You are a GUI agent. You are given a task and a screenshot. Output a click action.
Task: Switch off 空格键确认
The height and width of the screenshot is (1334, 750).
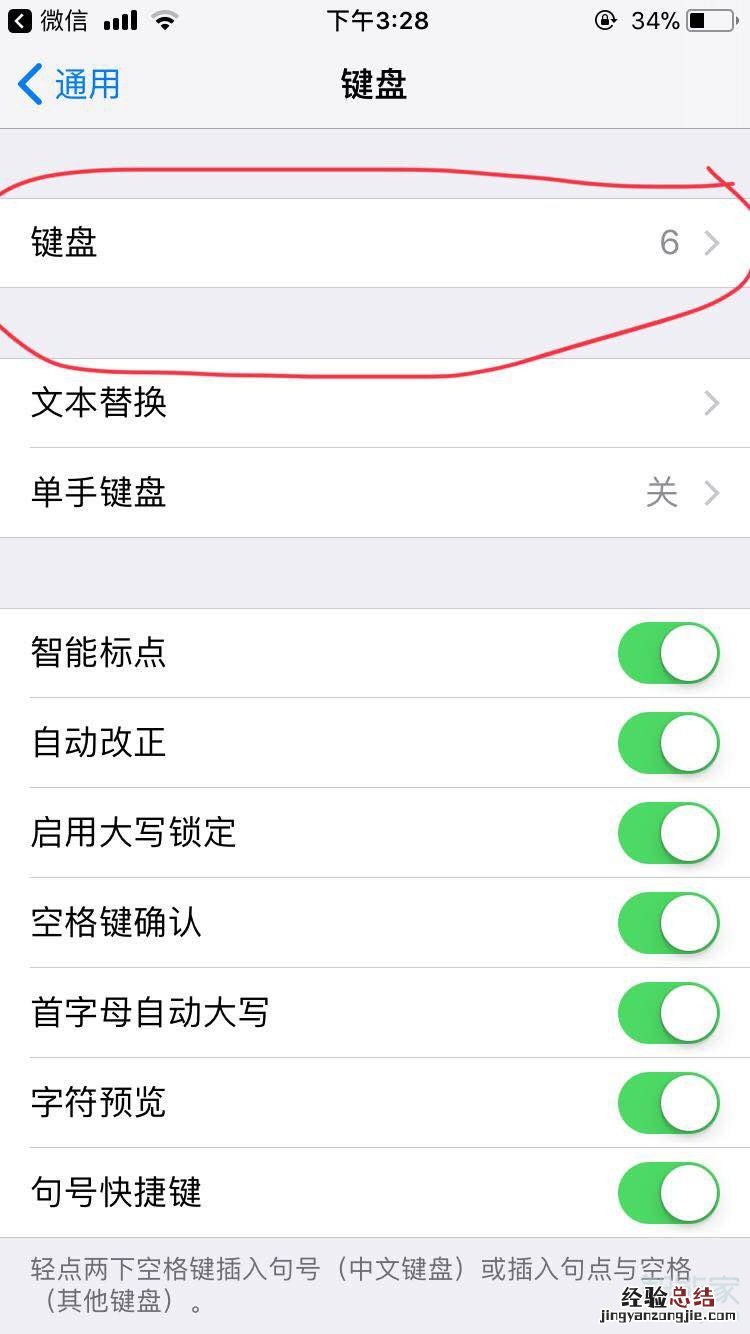[x=668, y=923]
